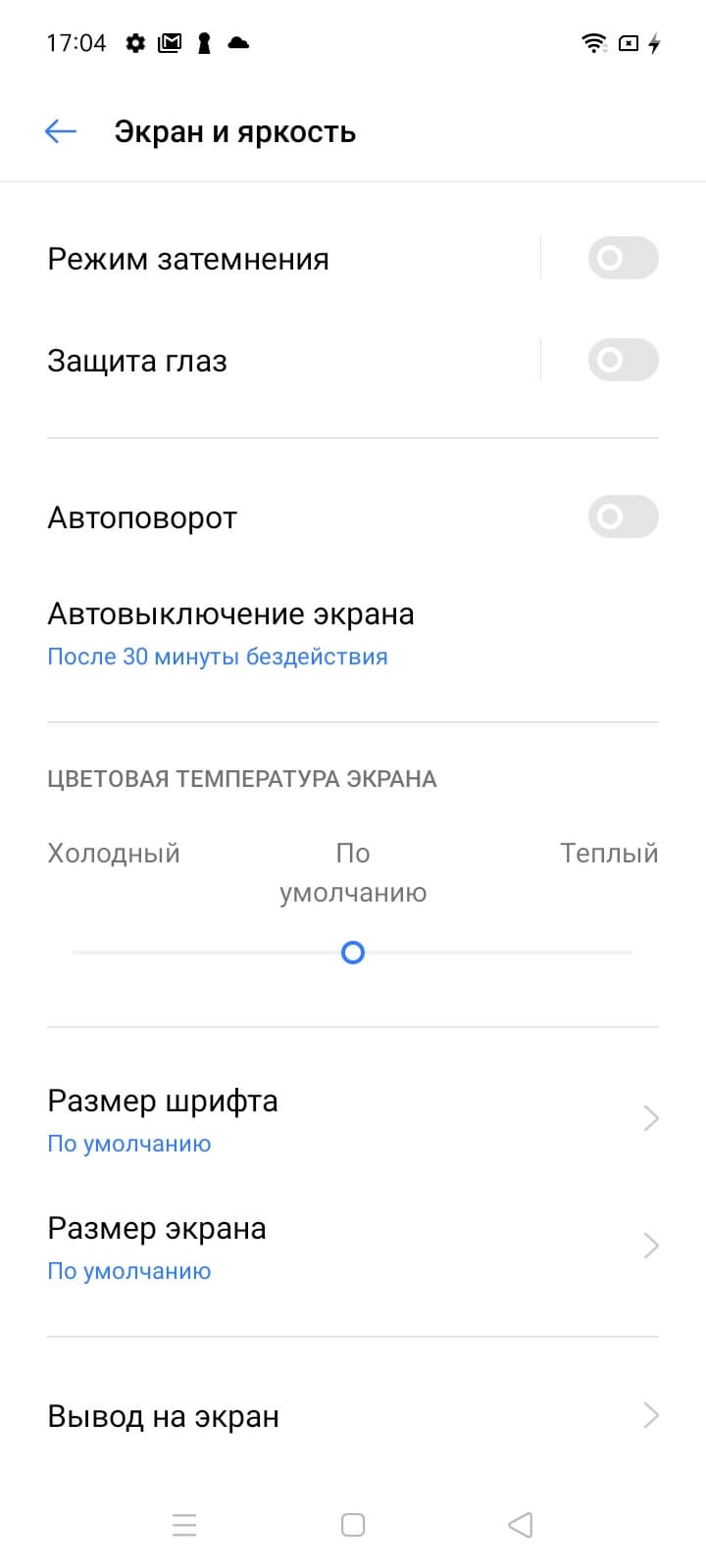The height and width of the screenshot is (1568, 706).
Task: Turn on the Защита глаз switch
Action: [x=623, y=361]
